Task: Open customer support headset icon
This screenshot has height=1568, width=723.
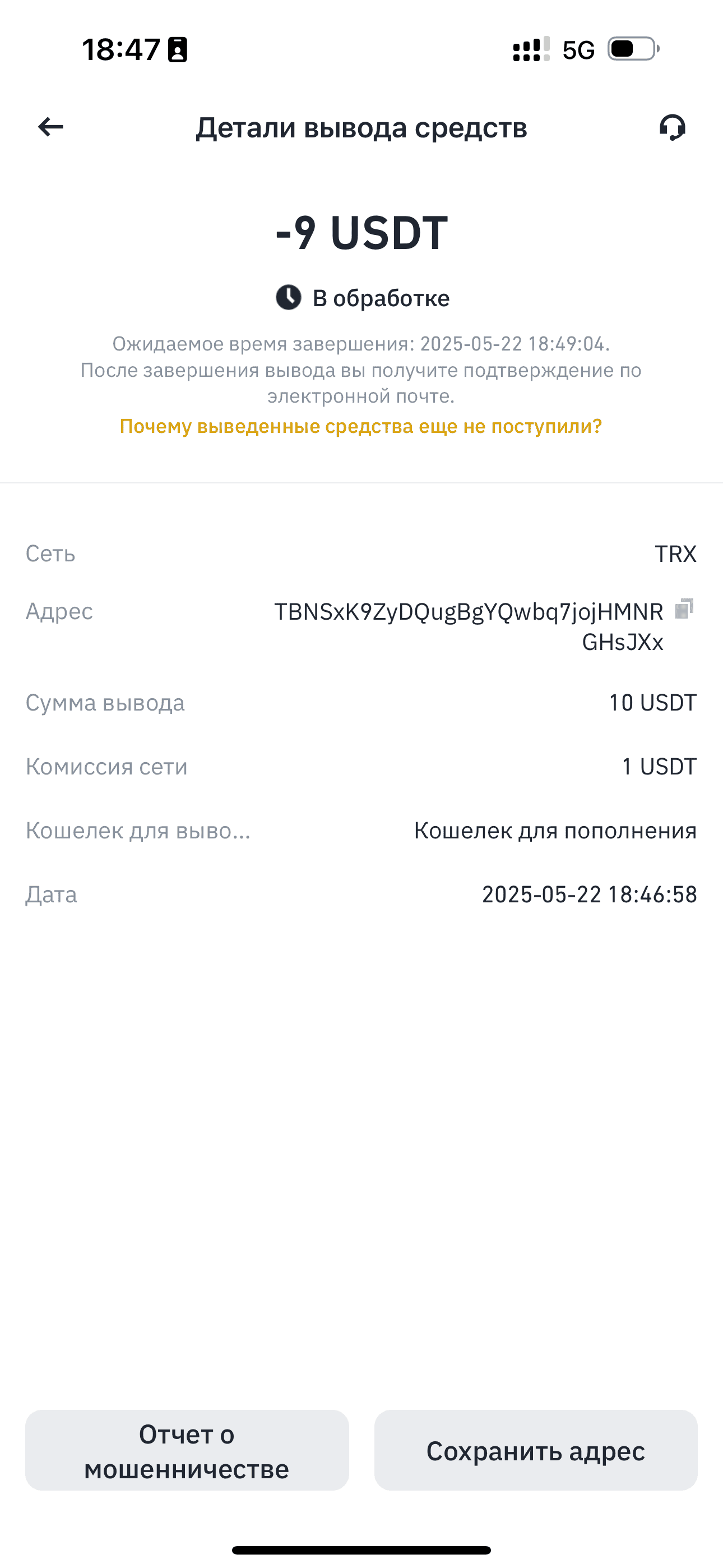Action: coord(672,127)
